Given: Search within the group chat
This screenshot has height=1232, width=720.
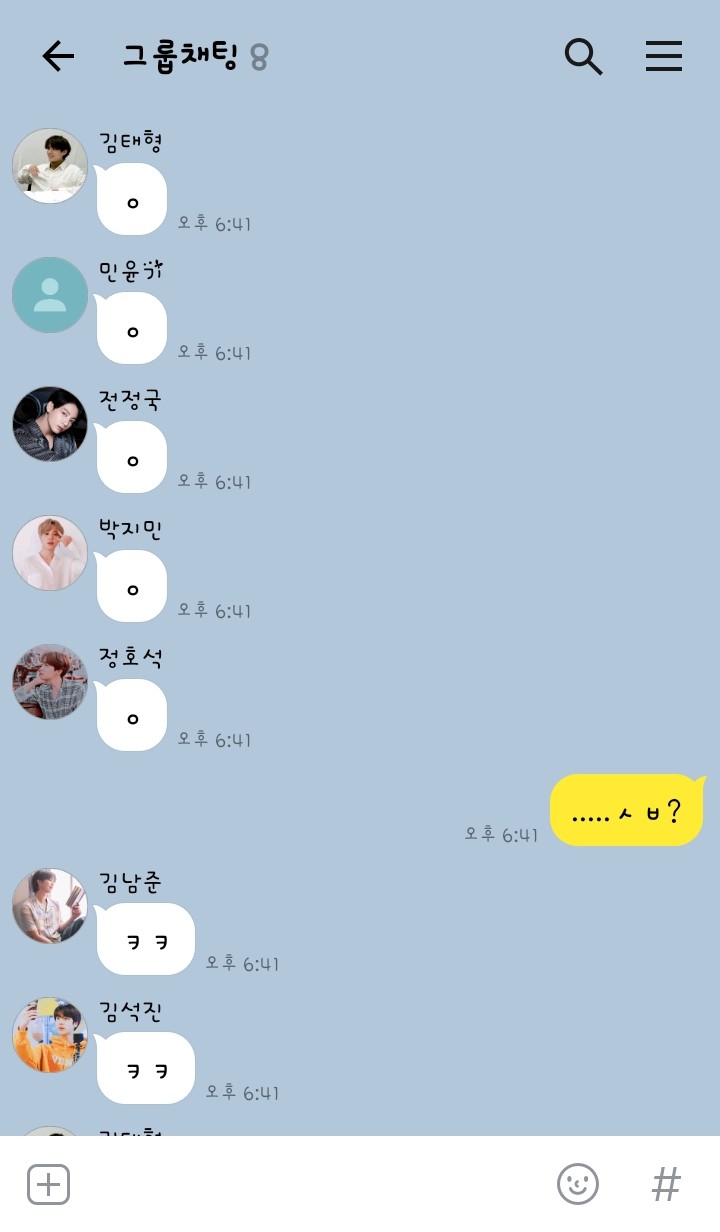Looking at the screenshot, I should pos(583,57).
